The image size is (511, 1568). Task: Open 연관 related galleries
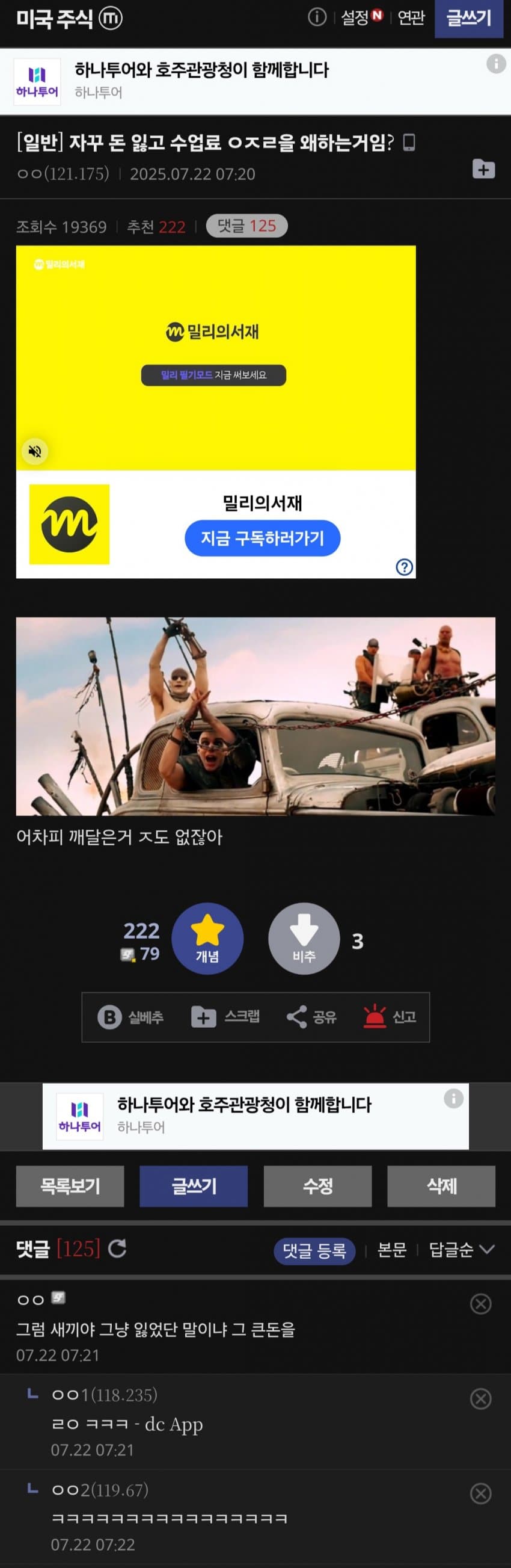[411, 18]
